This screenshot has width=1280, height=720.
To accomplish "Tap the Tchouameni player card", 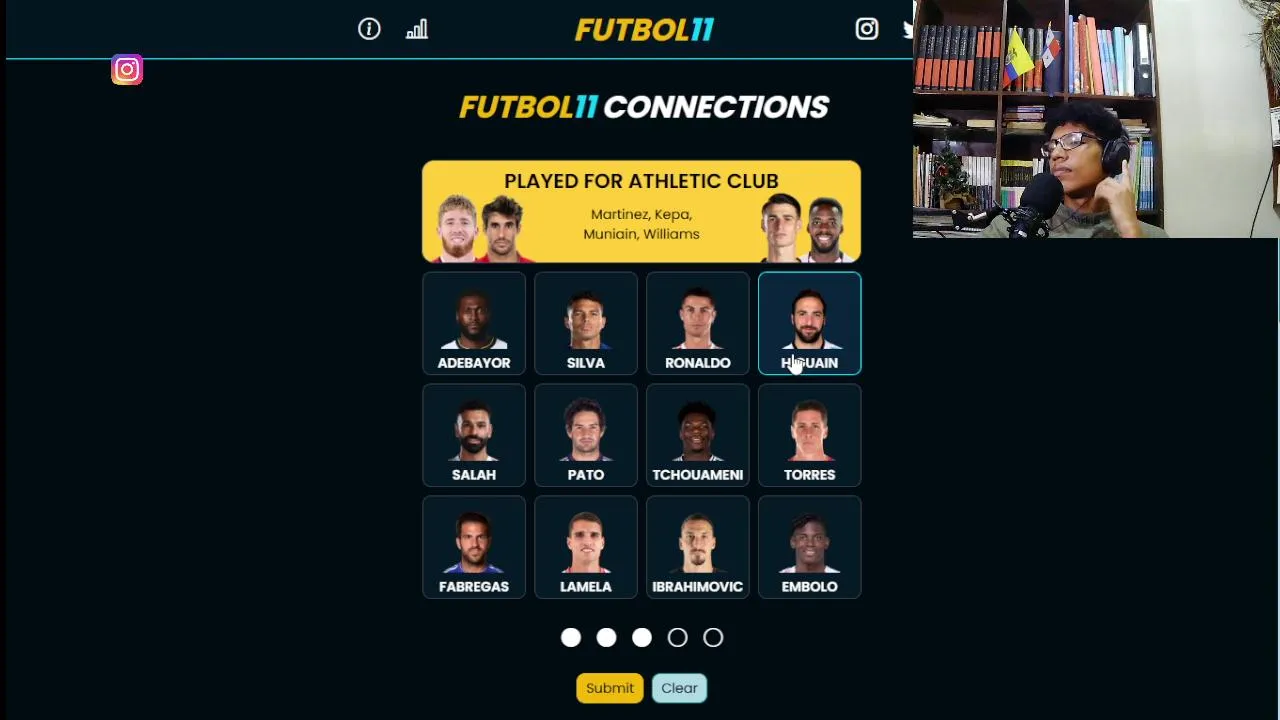I will pos(698,435).
